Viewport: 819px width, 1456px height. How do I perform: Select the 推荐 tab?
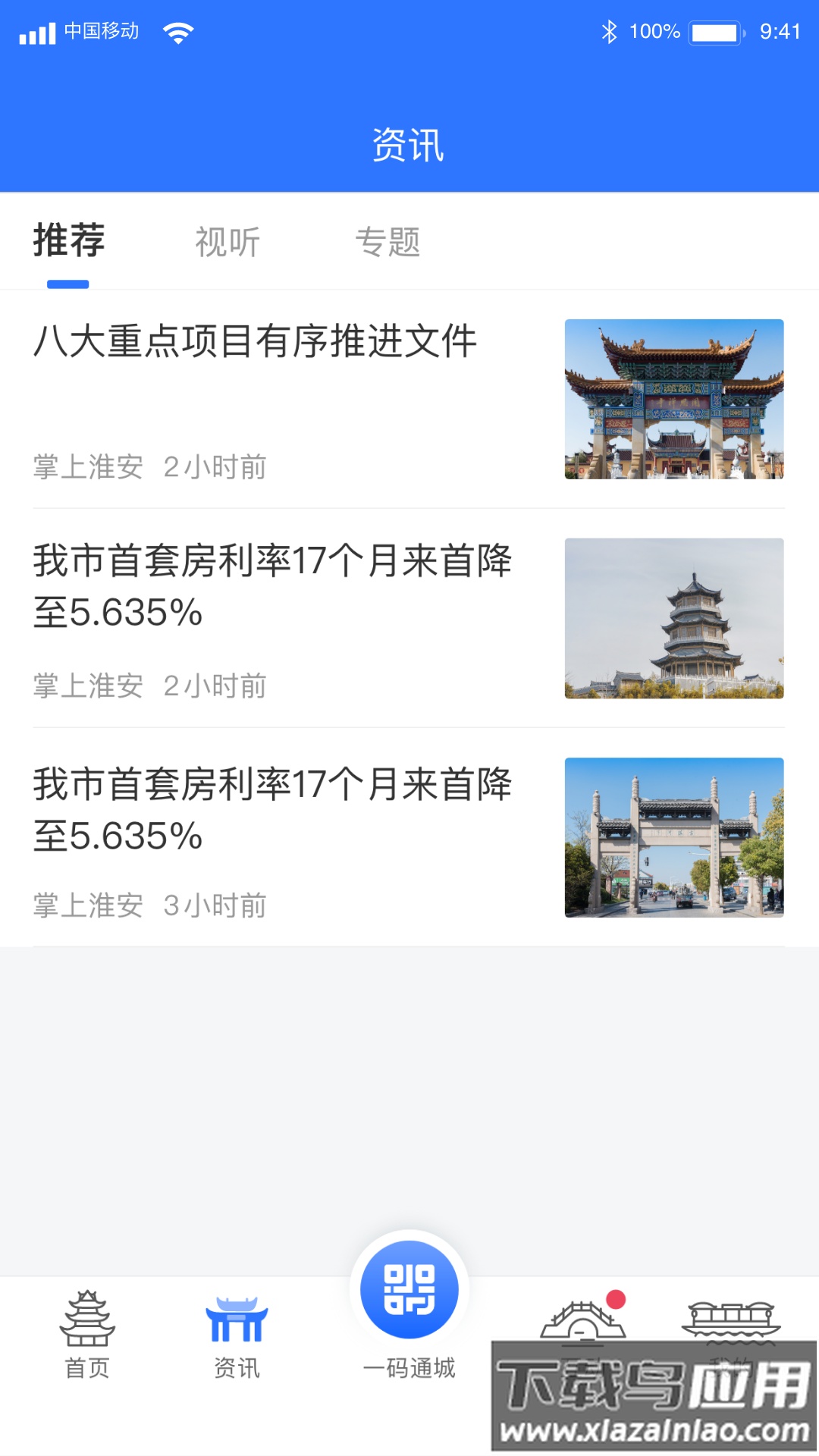click(68, 241)
